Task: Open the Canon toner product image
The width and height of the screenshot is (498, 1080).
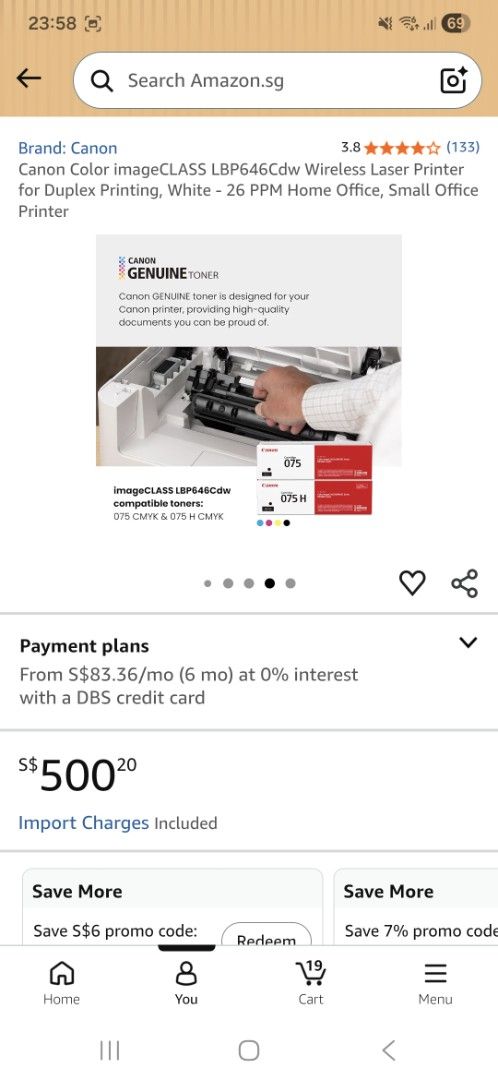Action: tap(249, 383)
